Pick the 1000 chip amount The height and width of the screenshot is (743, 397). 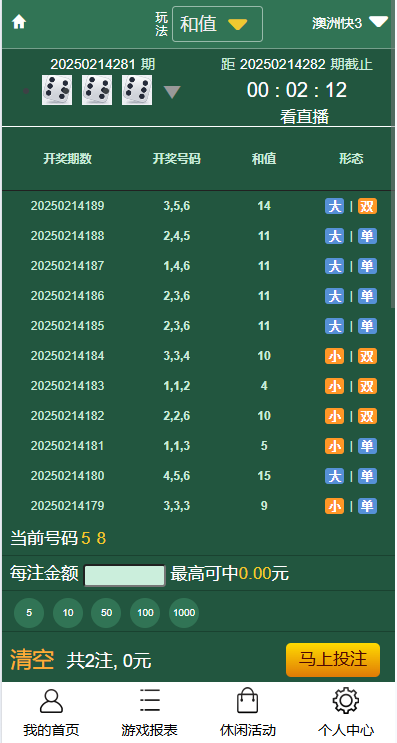[x=184, y=613]
